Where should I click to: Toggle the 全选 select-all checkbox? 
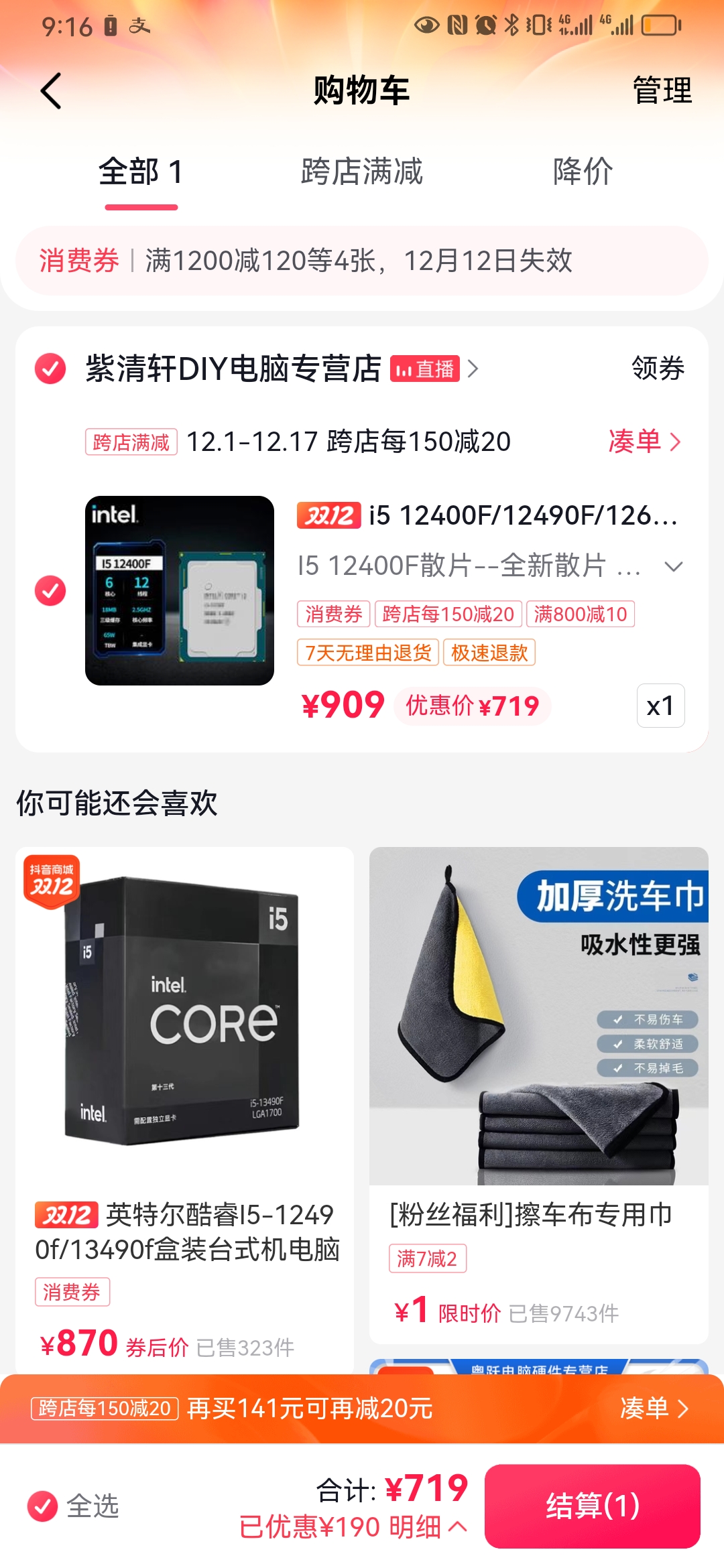point(43,1506)
